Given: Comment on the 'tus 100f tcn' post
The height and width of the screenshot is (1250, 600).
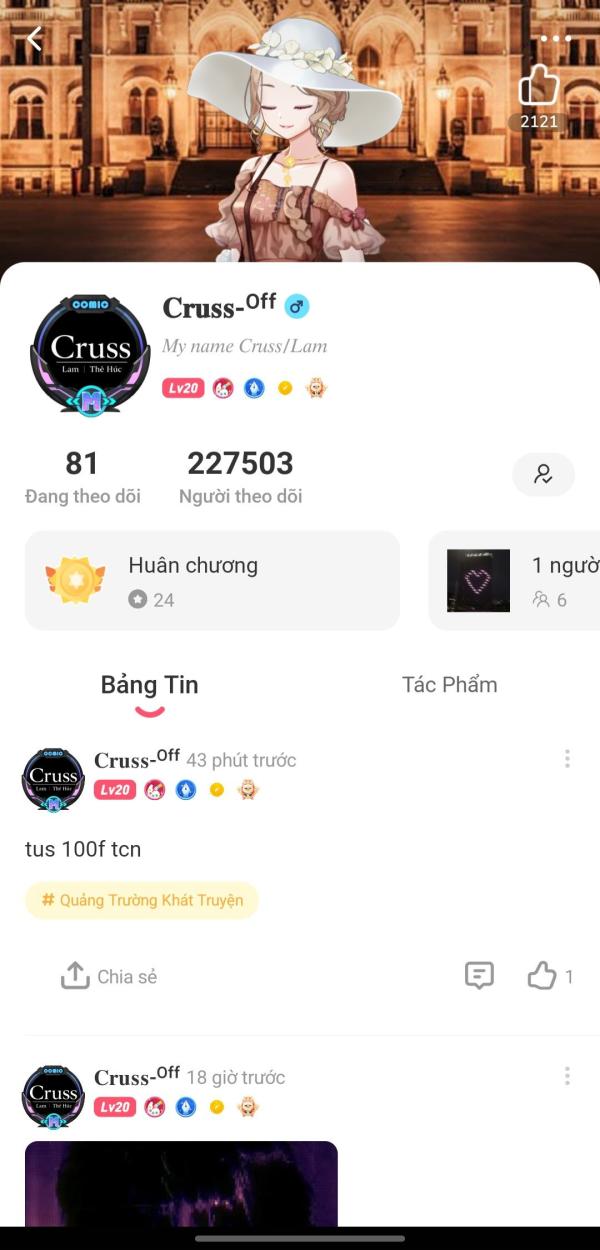Looking at the screenshot, I should (480, 976).
